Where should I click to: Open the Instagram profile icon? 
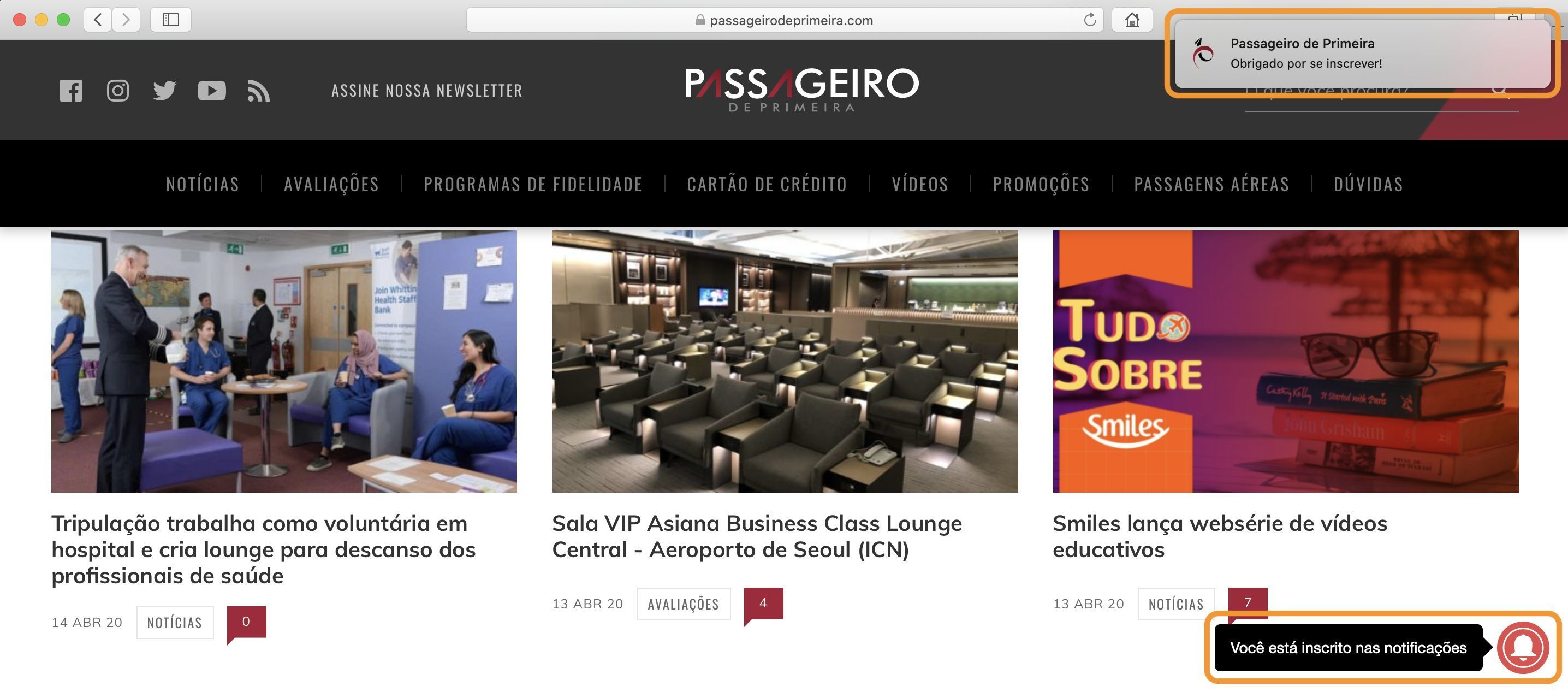point(117,91)
